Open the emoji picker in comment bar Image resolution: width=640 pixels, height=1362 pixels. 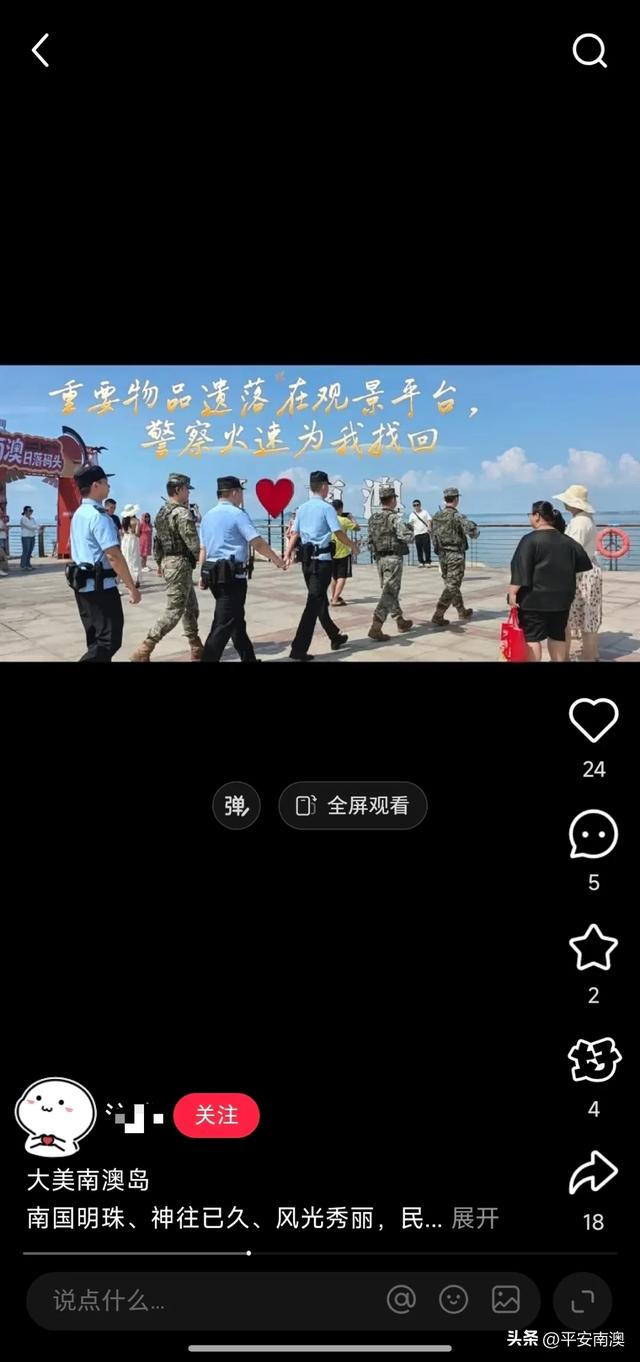tap(453, 1299)
